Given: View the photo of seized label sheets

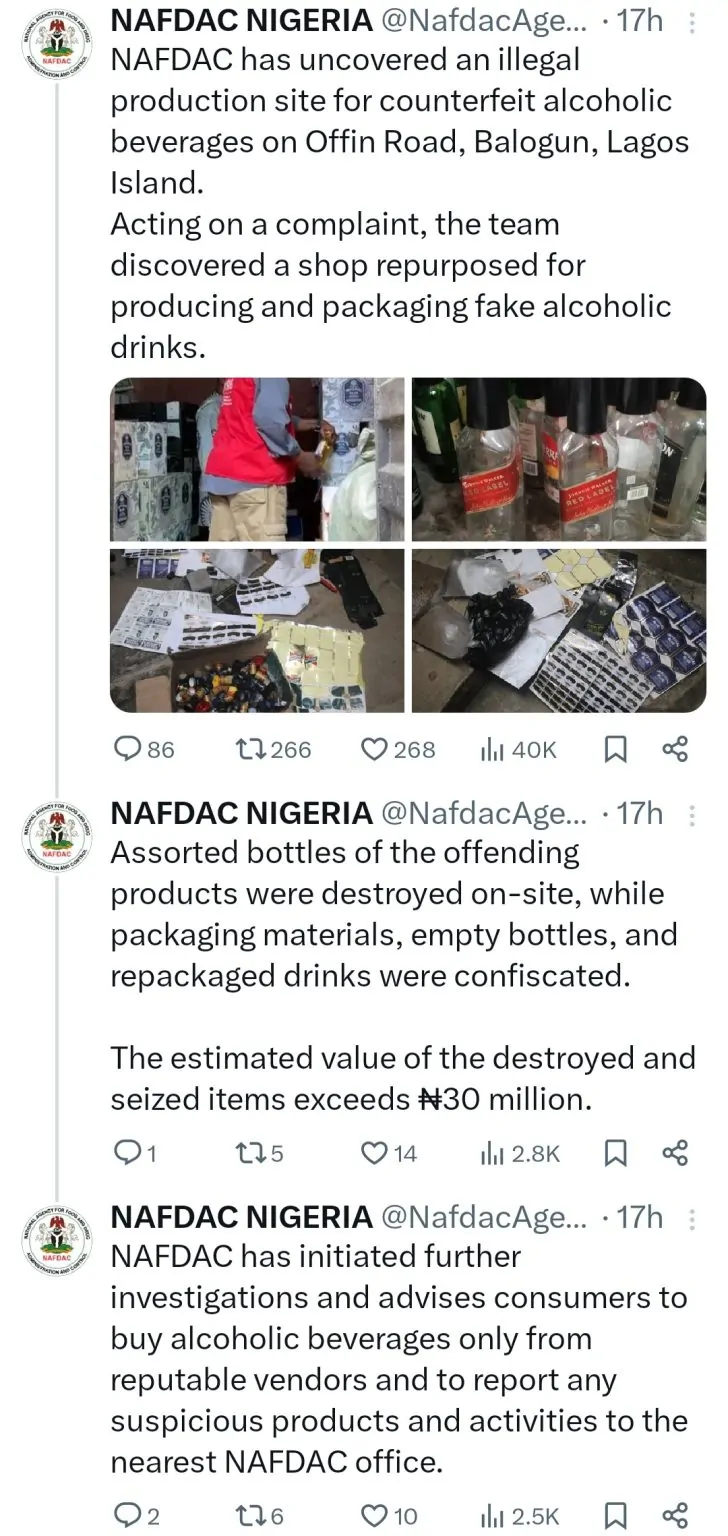Looking at the screenshot, I should coord(559,630).
